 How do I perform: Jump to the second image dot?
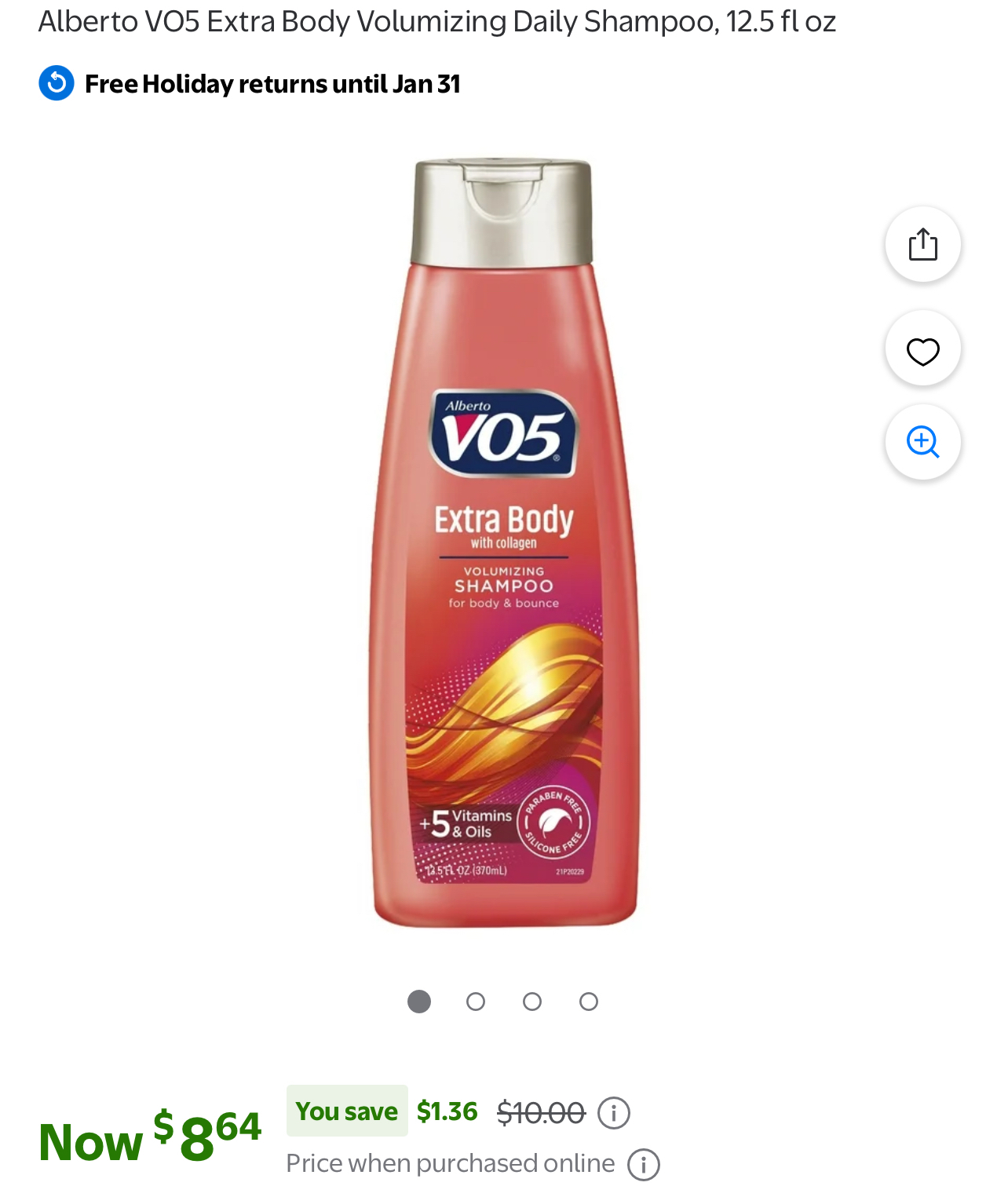coord(476,1002)
